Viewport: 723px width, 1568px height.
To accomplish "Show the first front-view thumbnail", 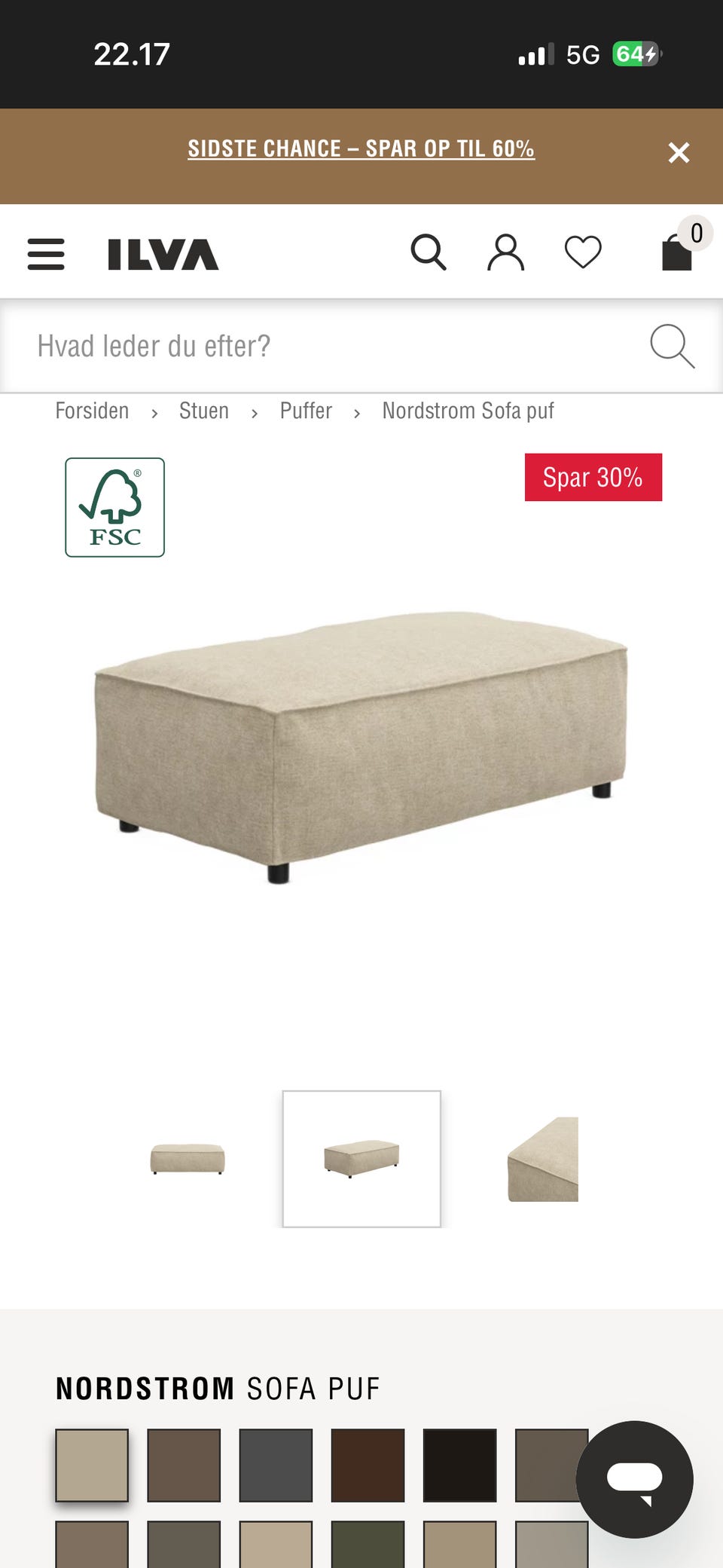I will 188,1159.
